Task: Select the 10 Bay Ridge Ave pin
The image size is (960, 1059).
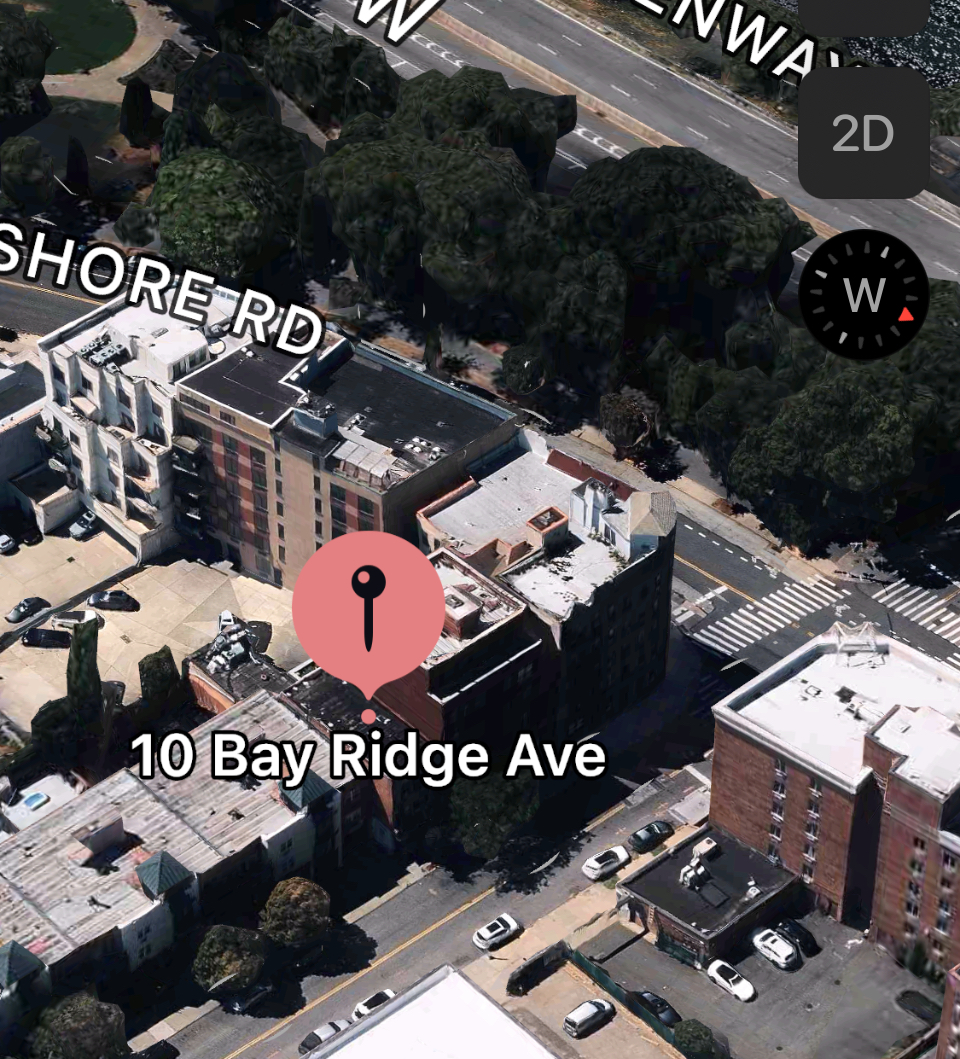Action: click(x=368, y=609)
